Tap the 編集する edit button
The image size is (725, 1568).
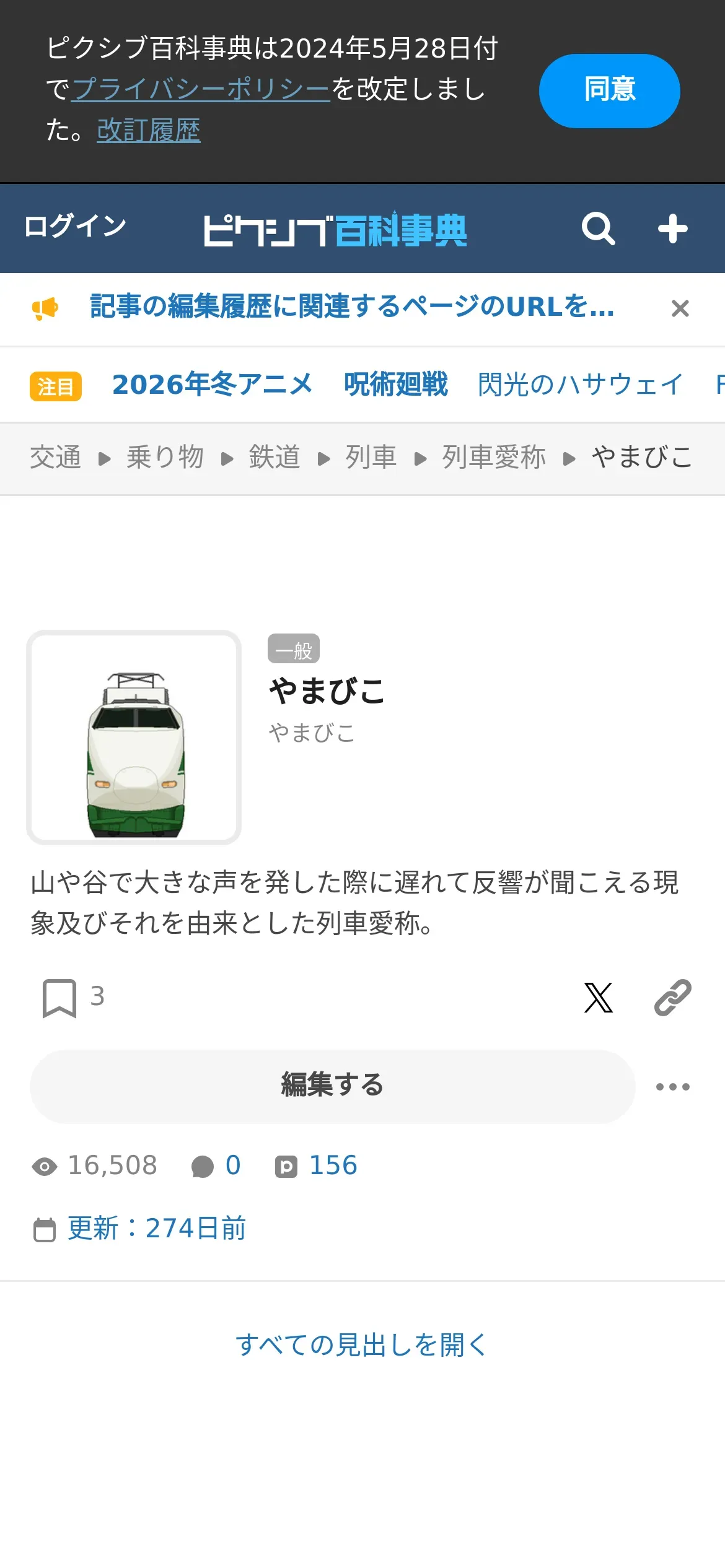[332, 1086]
